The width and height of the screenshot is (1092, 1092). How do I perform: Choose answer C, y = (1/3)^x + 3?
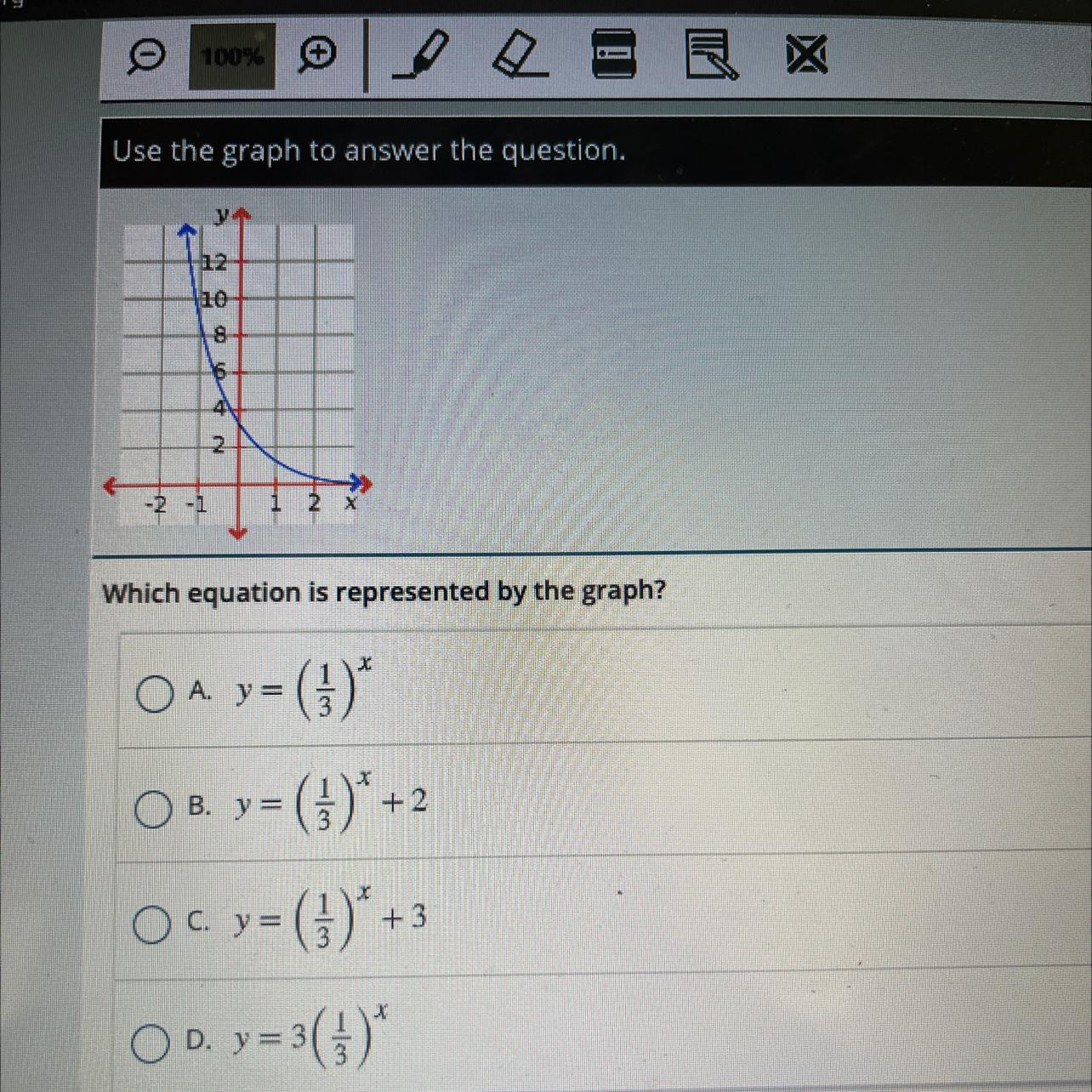151,925
